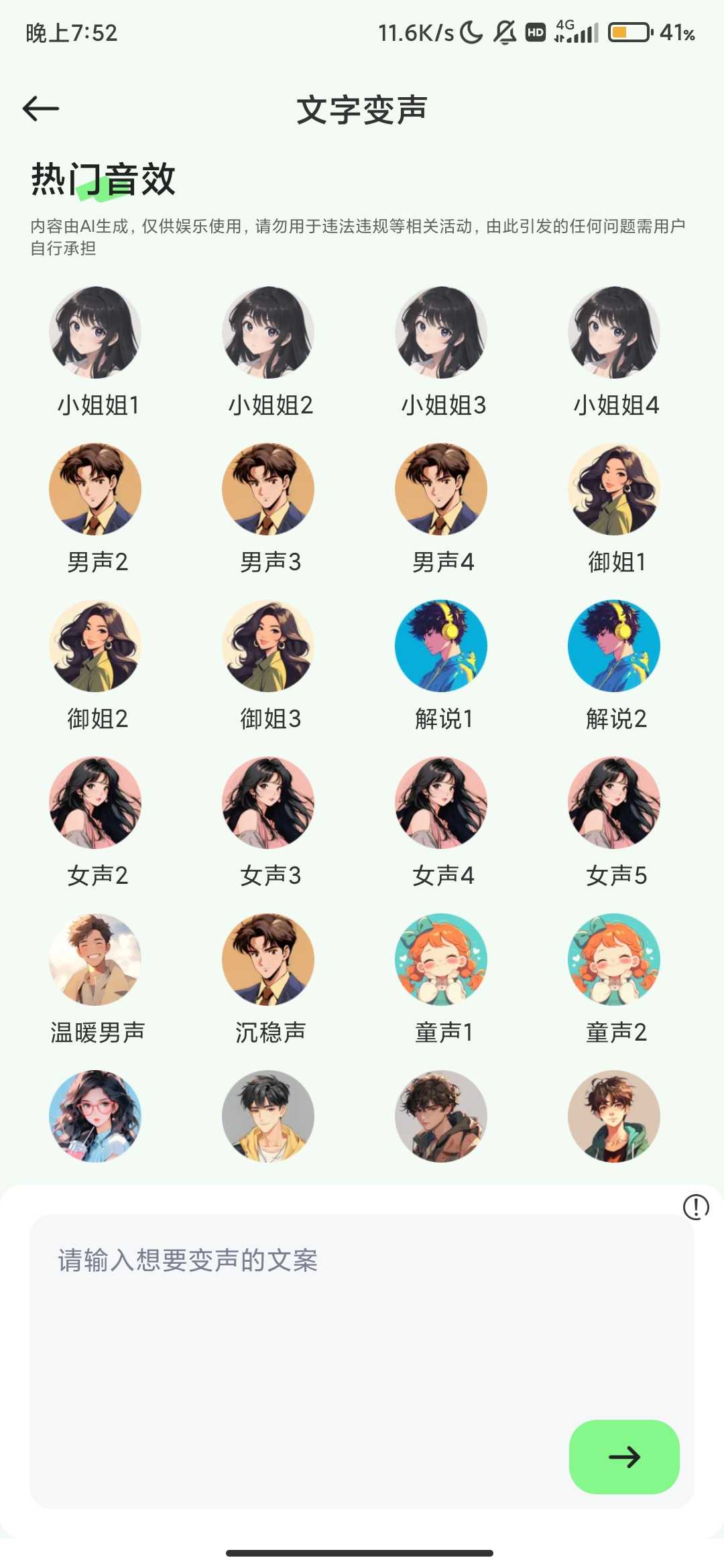
Task: Pick the 女声5 voice effect
Action: [x=614, y=803]
